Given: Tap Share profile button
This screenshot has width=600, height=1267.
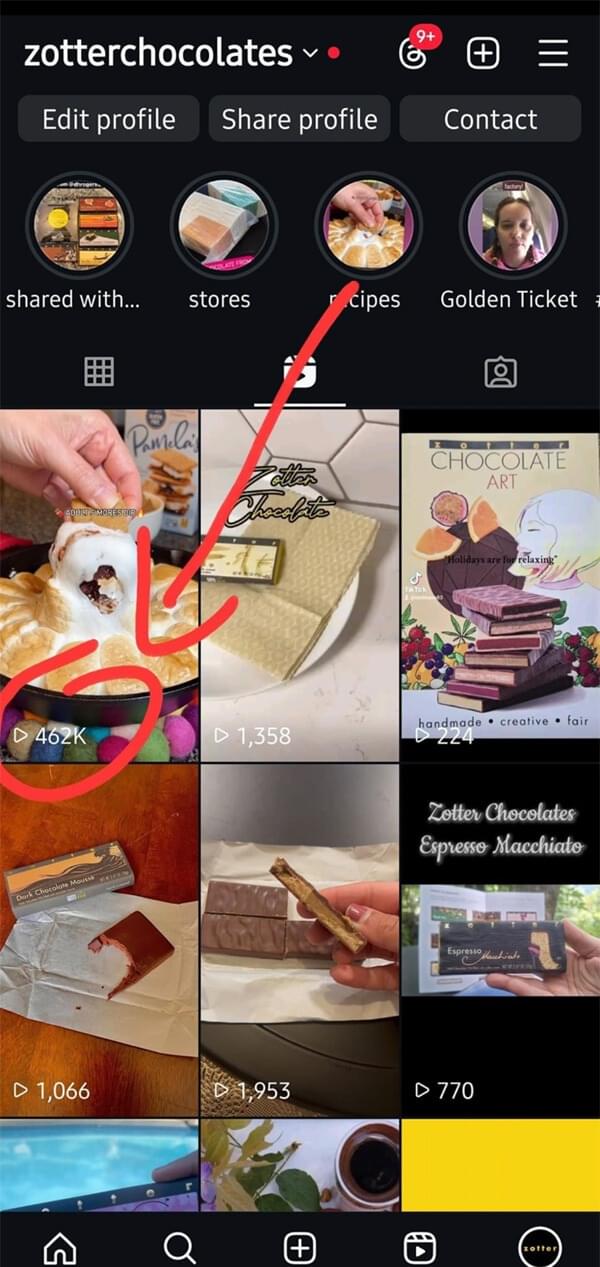Looking at the screenshot, I should (x=299, y=120).
